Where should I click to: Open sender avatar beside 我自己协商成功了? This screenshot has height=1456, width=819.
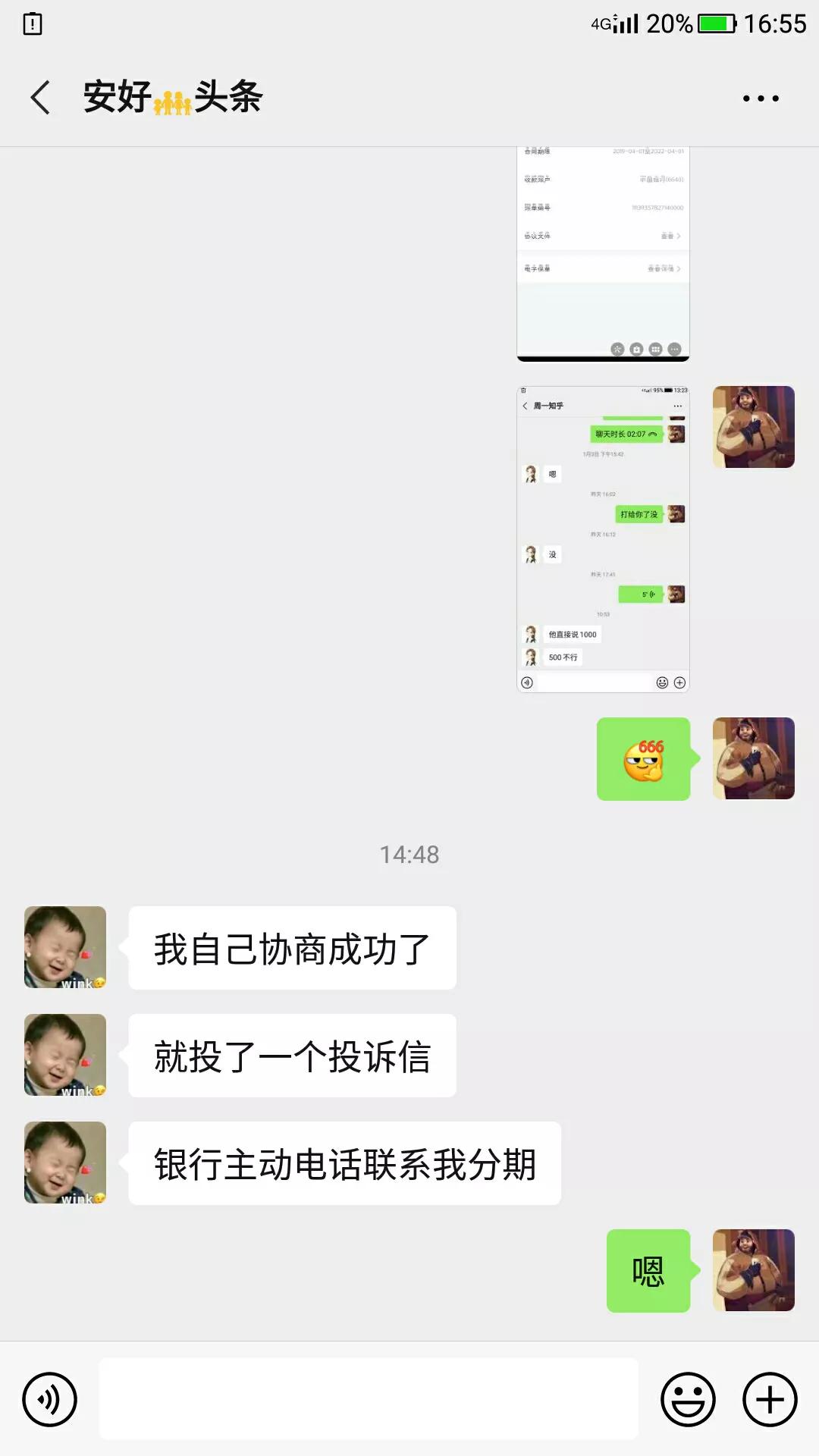(x=65, y=947)
